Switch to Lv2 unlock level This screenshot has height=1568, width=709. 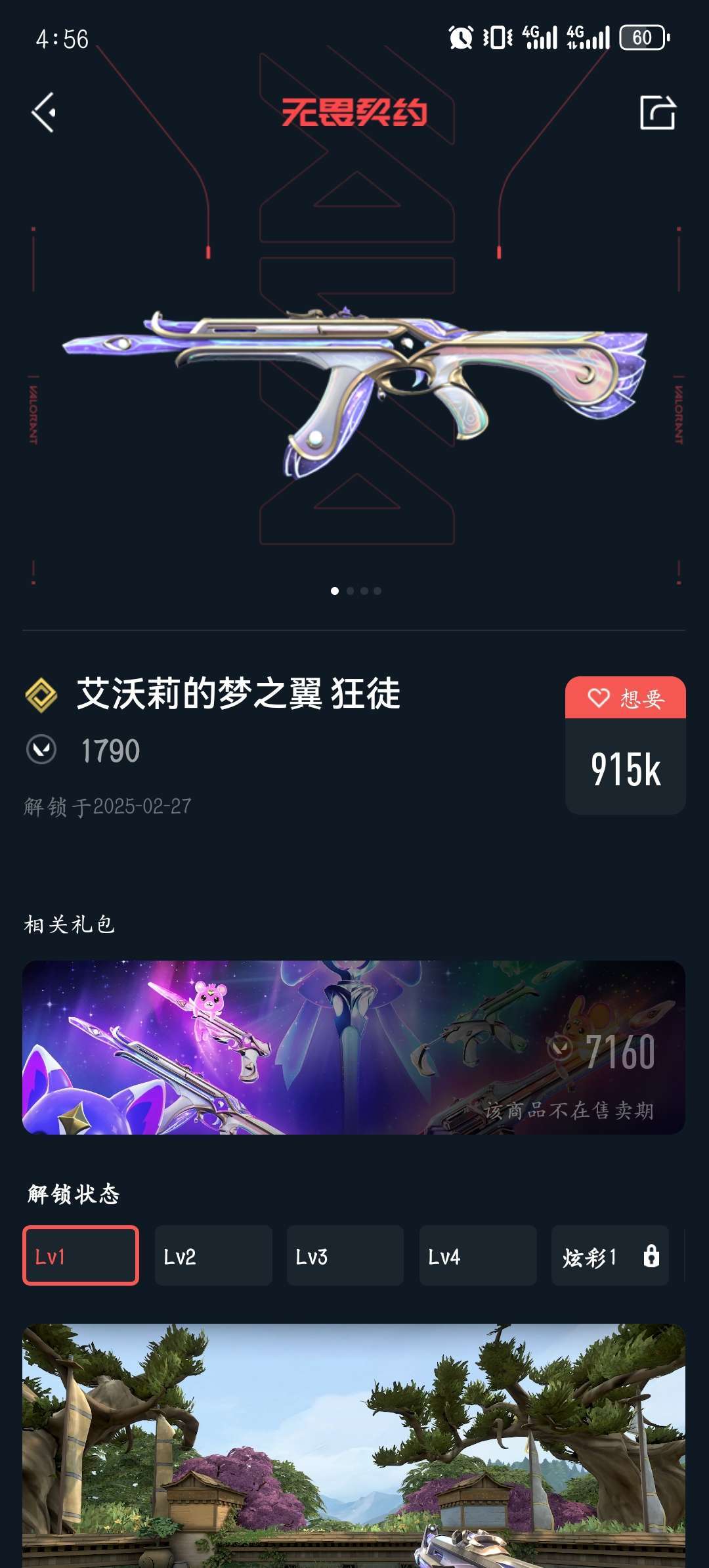[x=213, y=1255]
